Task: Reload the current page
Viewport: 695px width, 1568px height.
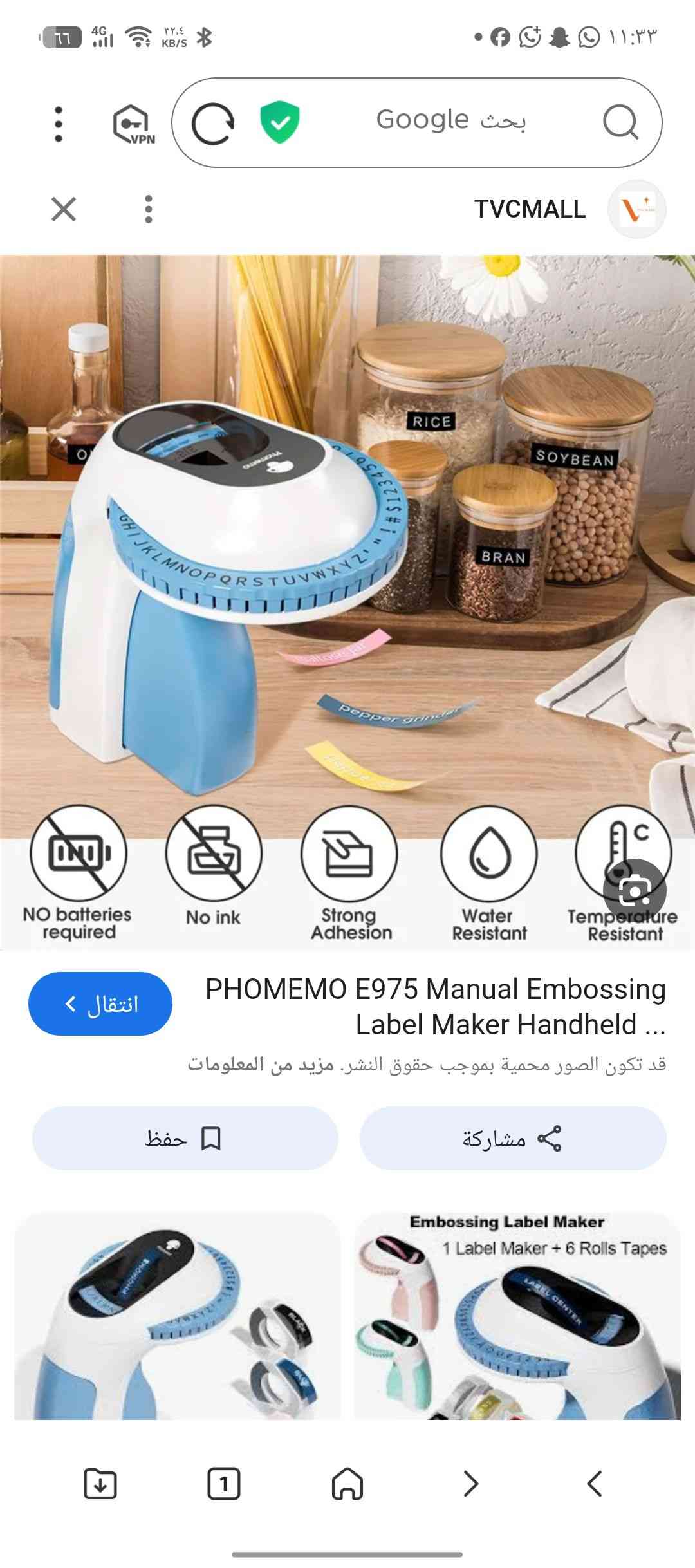Action: tap(213, 124)
